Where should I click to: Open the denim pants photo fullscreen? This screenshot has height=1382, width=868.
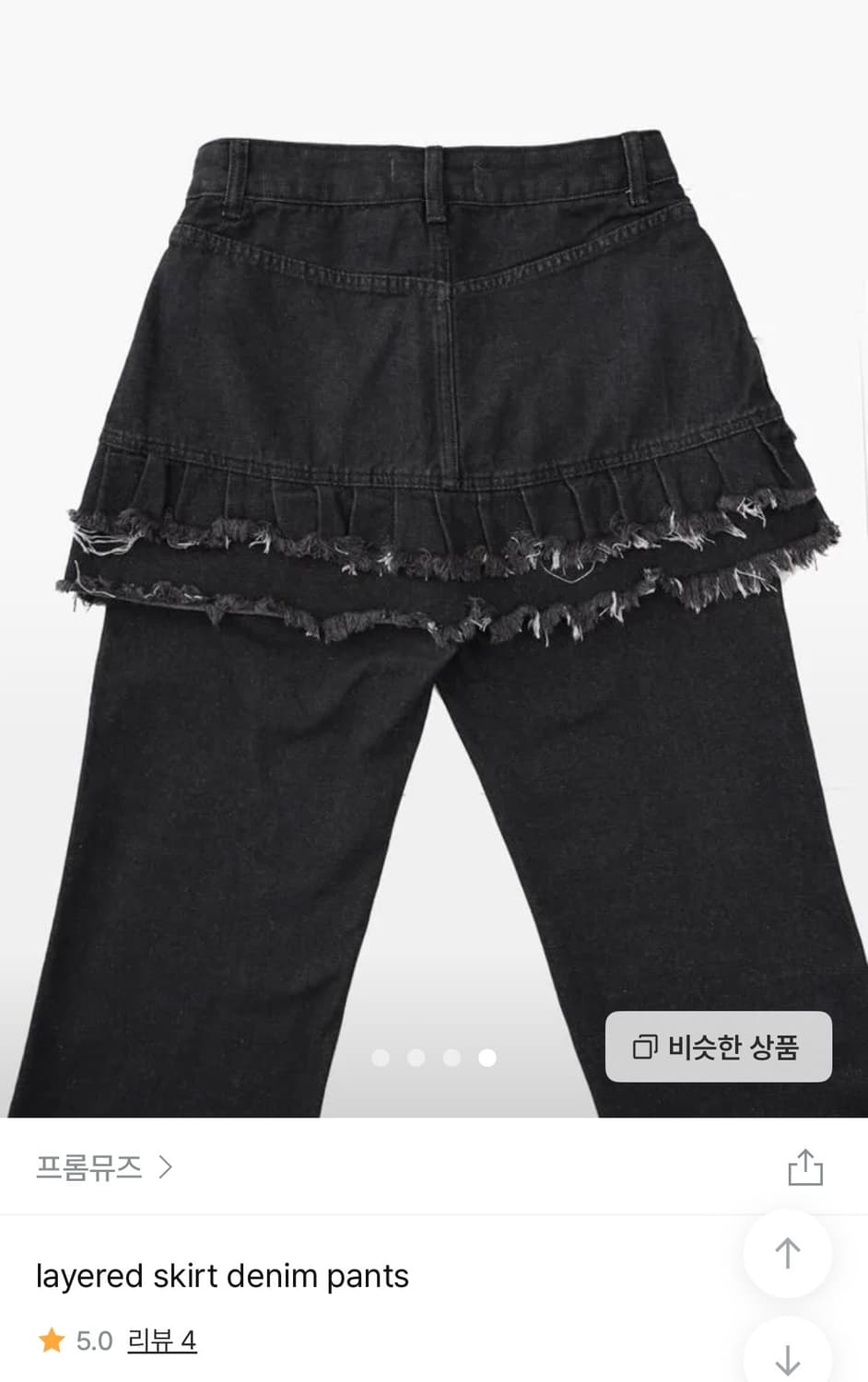tap(434, 553)
